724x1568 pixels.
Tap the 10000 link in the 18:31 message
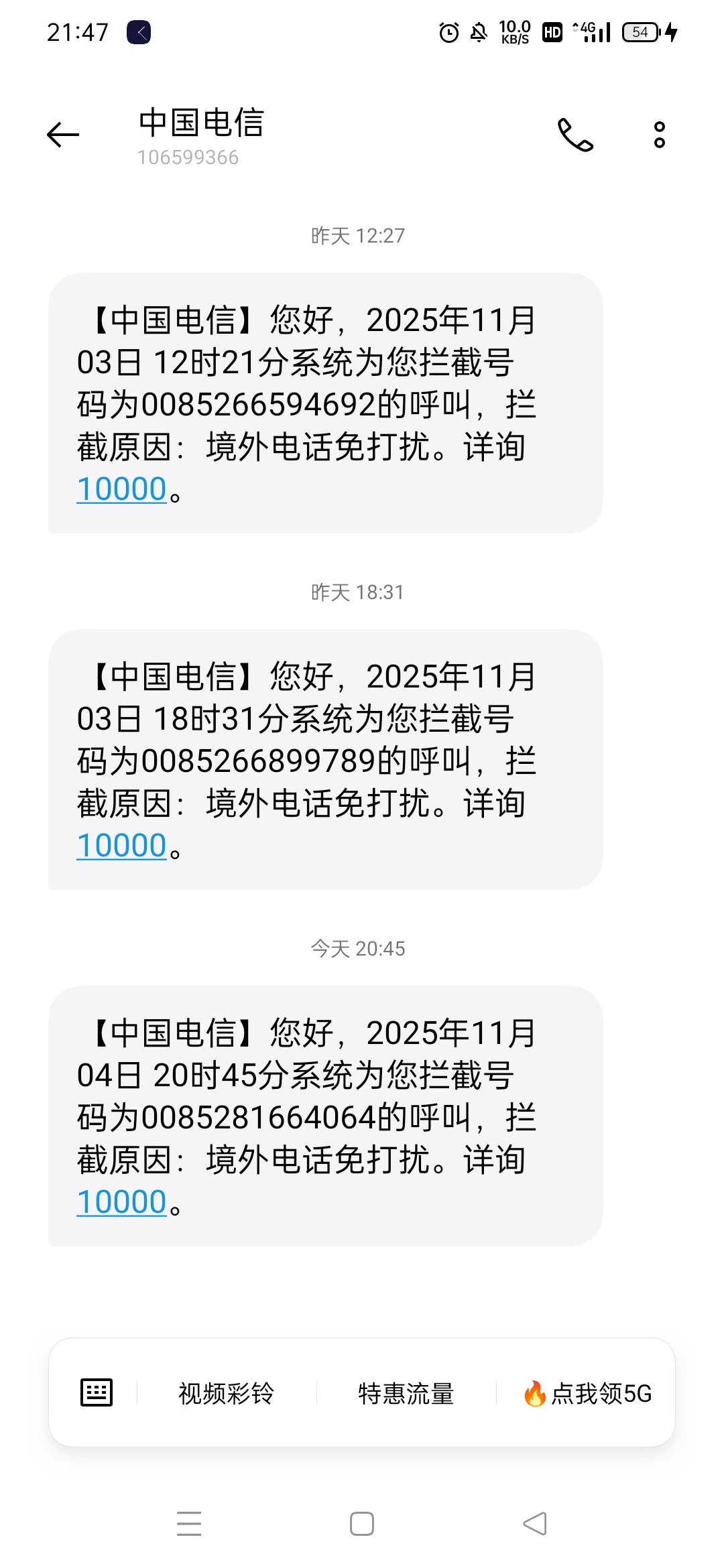pos(121,846)
